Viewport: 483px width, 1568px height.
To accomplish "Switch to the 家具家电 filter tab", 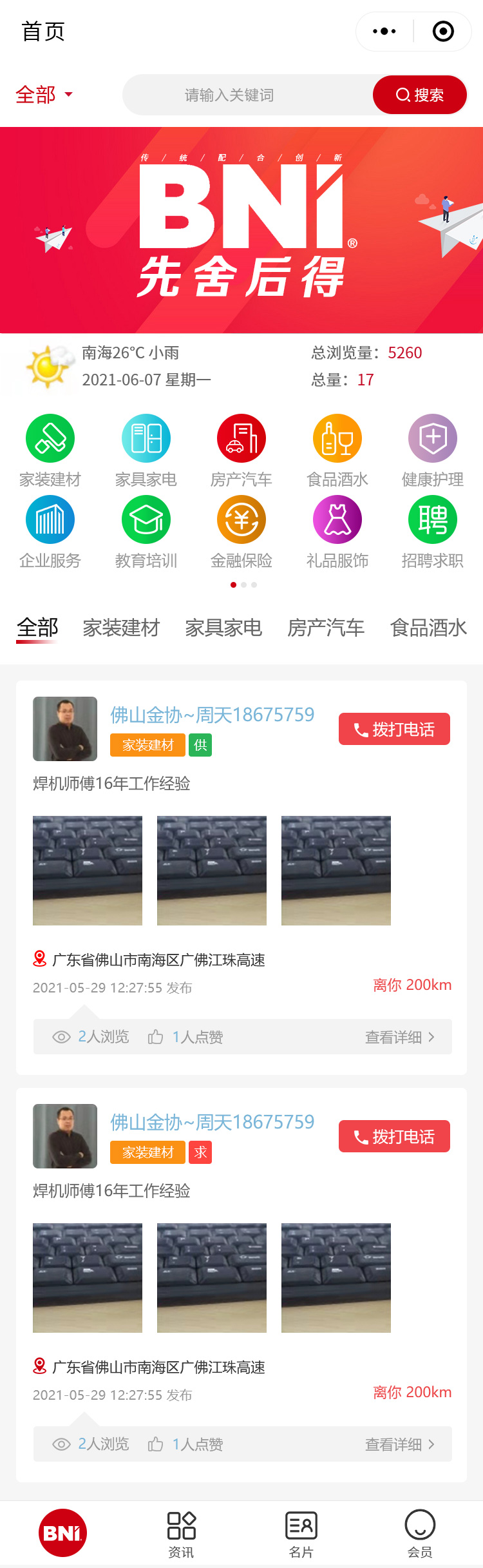I will (223, 627).
